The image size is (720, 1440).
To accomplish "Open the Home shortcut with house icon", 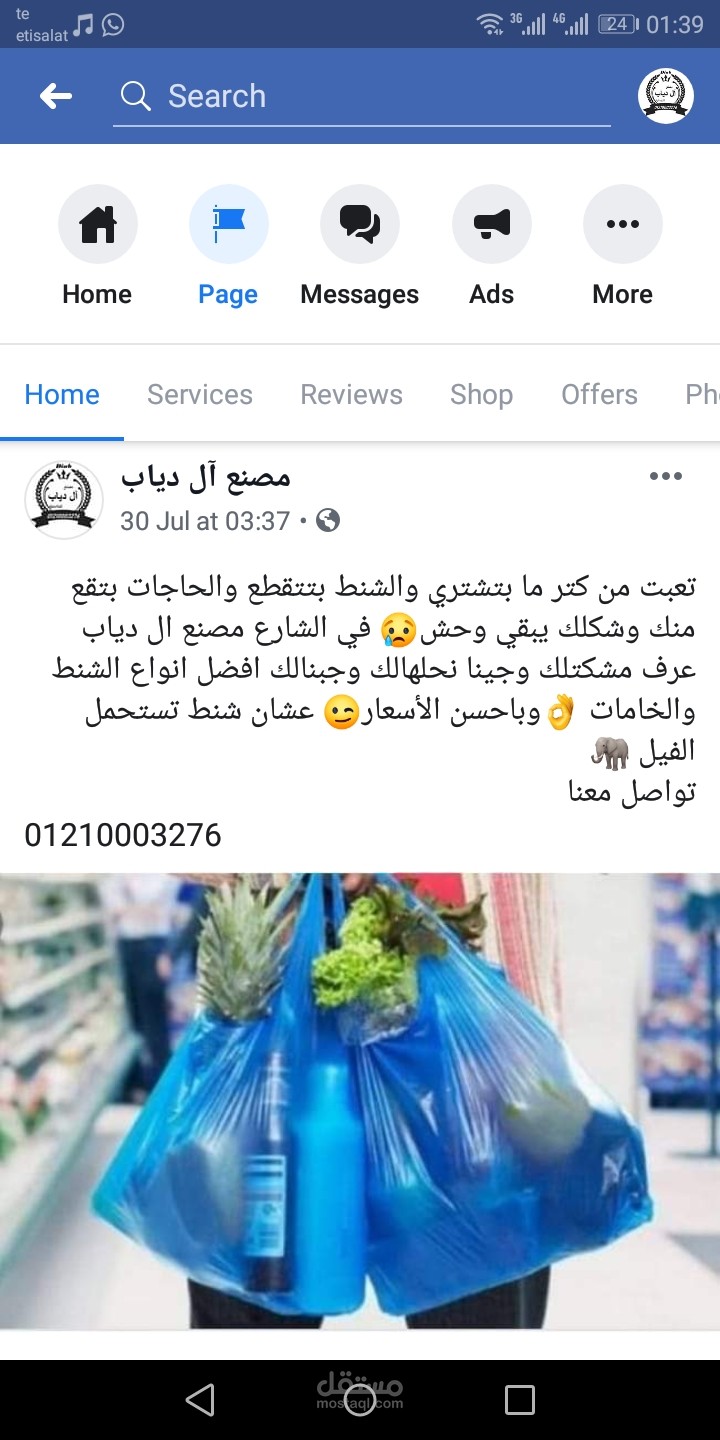I will point(97,246).
